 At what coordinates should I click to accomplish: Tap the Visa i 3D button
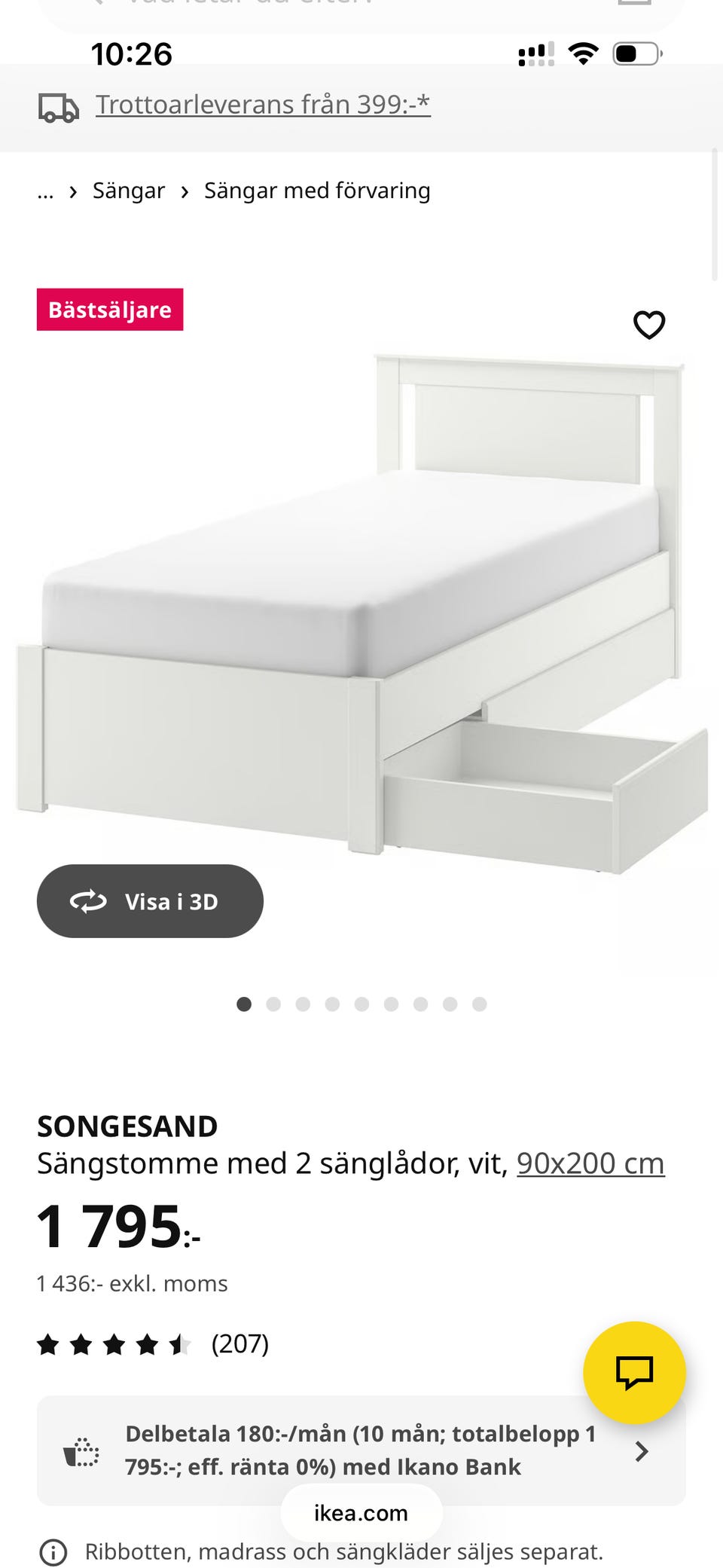tap(150, 901)
